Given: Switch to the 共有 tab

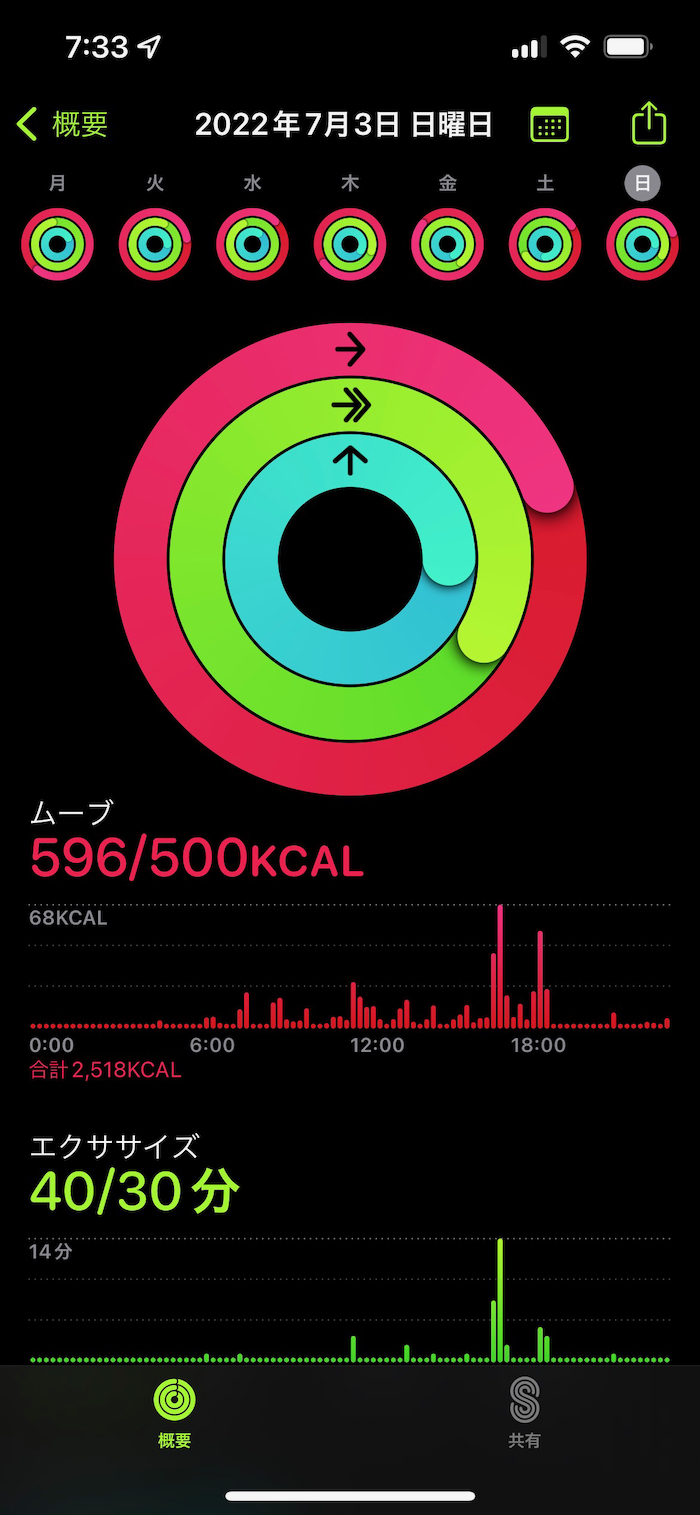Looking at the screenshot, I should pos(524,1412).
